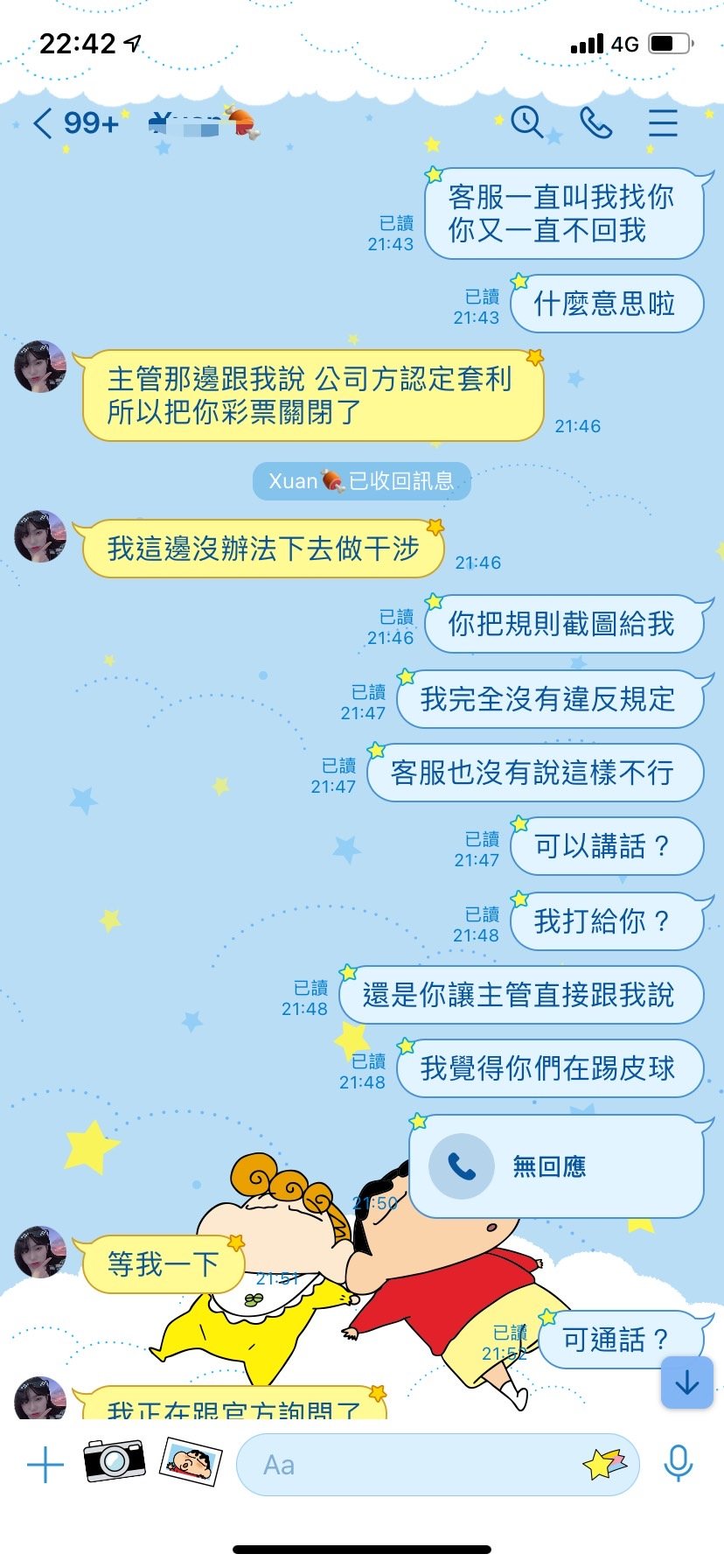This screenshot has width=724, height=1568.
Task: Open the camera to take a photo
Action: coord(114,1460)
